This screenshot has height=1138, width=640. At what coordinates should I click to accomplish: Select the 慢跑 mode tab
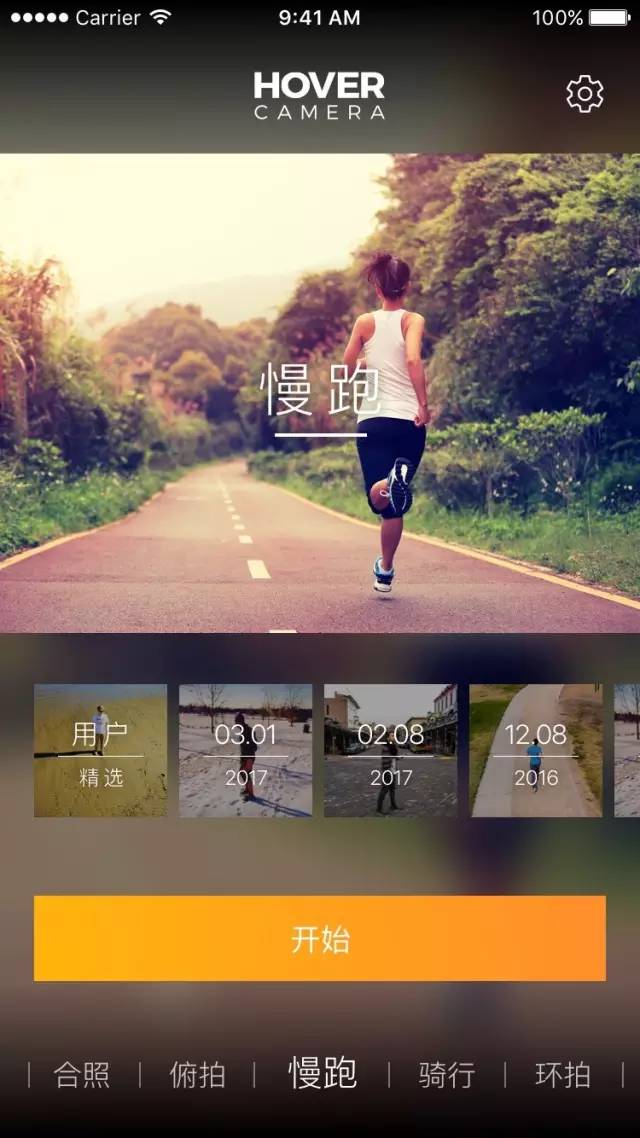(322, 1074)
